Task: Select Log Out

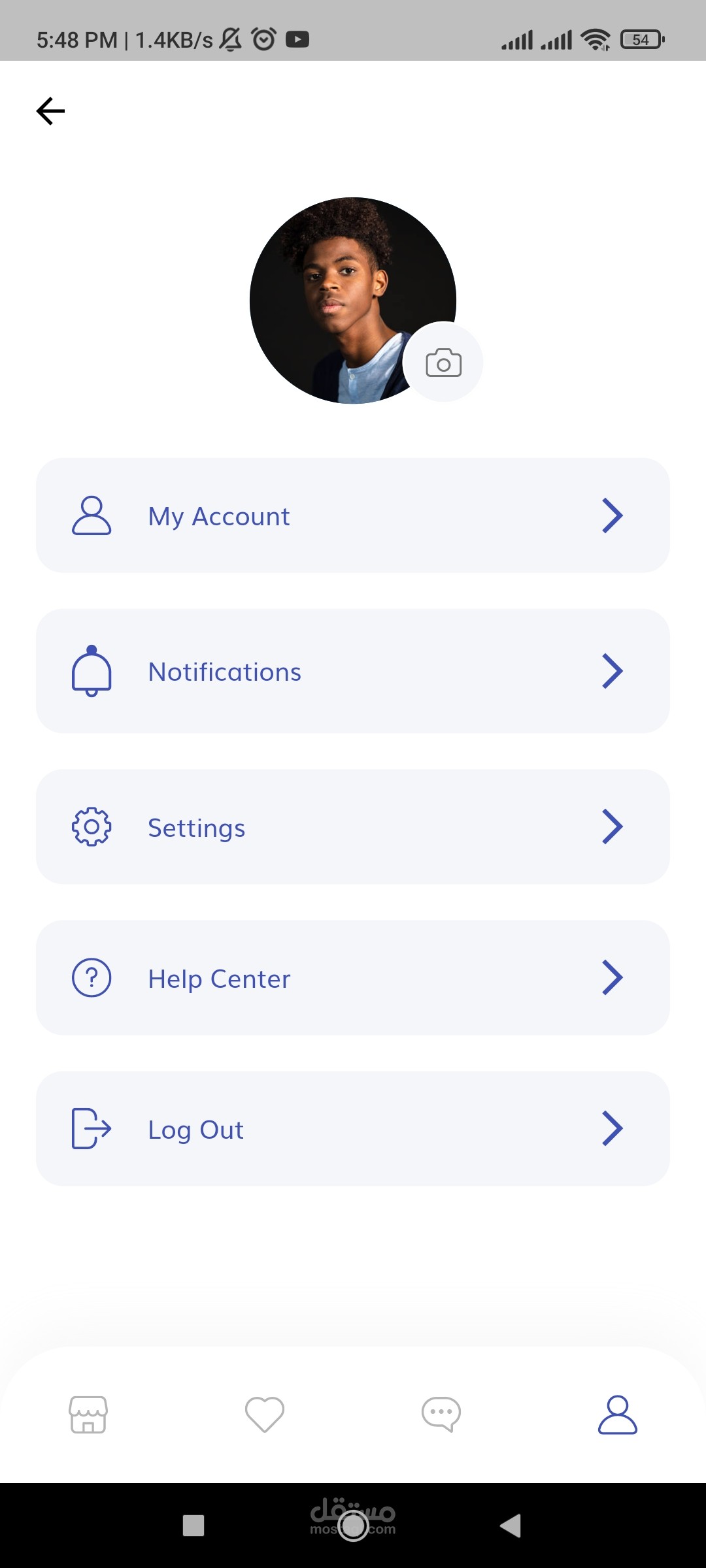Action: point(352,1129)
